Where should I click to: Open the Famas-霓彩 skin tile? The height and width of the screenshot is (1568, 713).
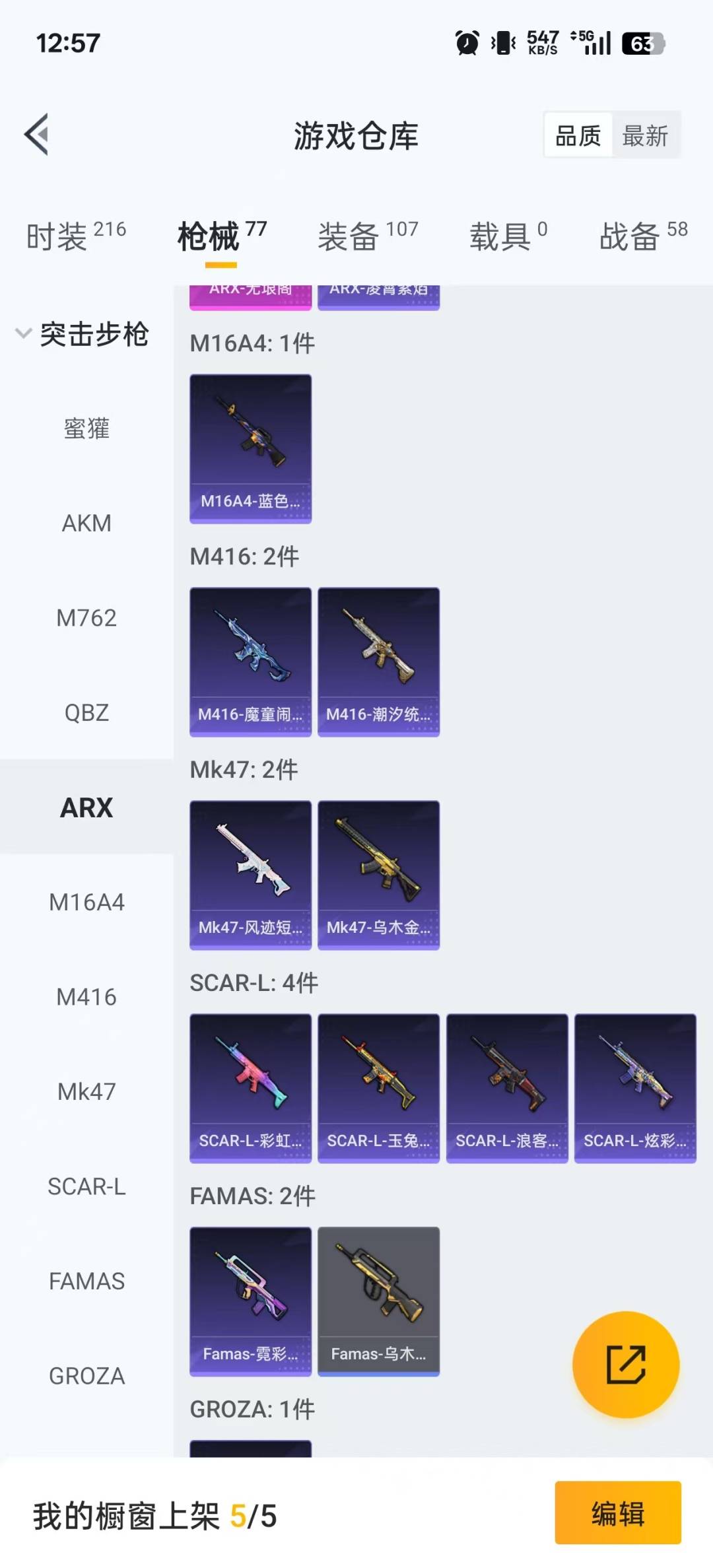coord(250,1301)
